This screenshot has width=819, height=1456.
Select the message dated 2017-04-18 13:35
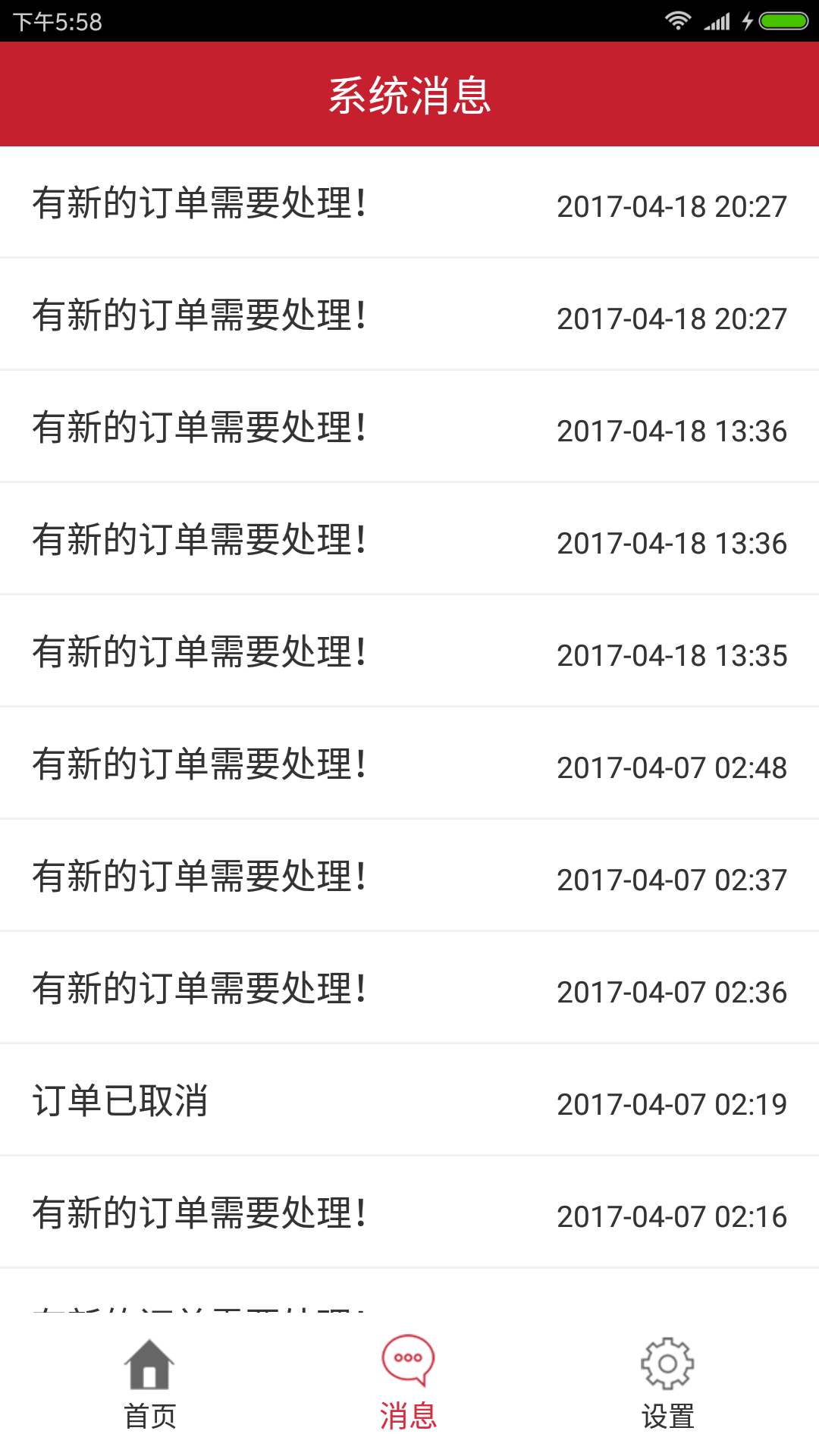click(x=409, y=651)
